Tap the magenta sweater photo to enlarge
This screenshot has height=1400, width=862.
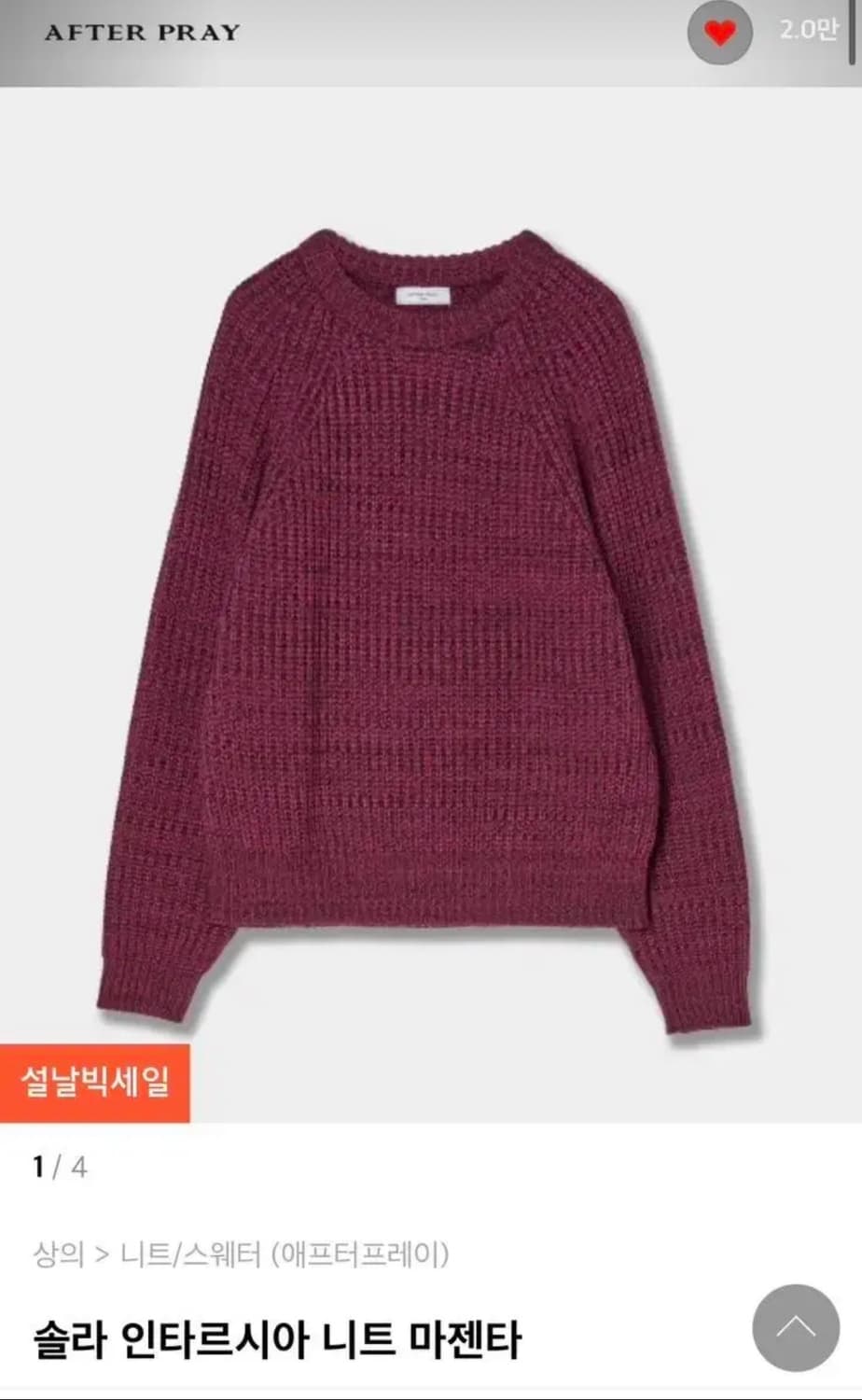click(429, 607)
